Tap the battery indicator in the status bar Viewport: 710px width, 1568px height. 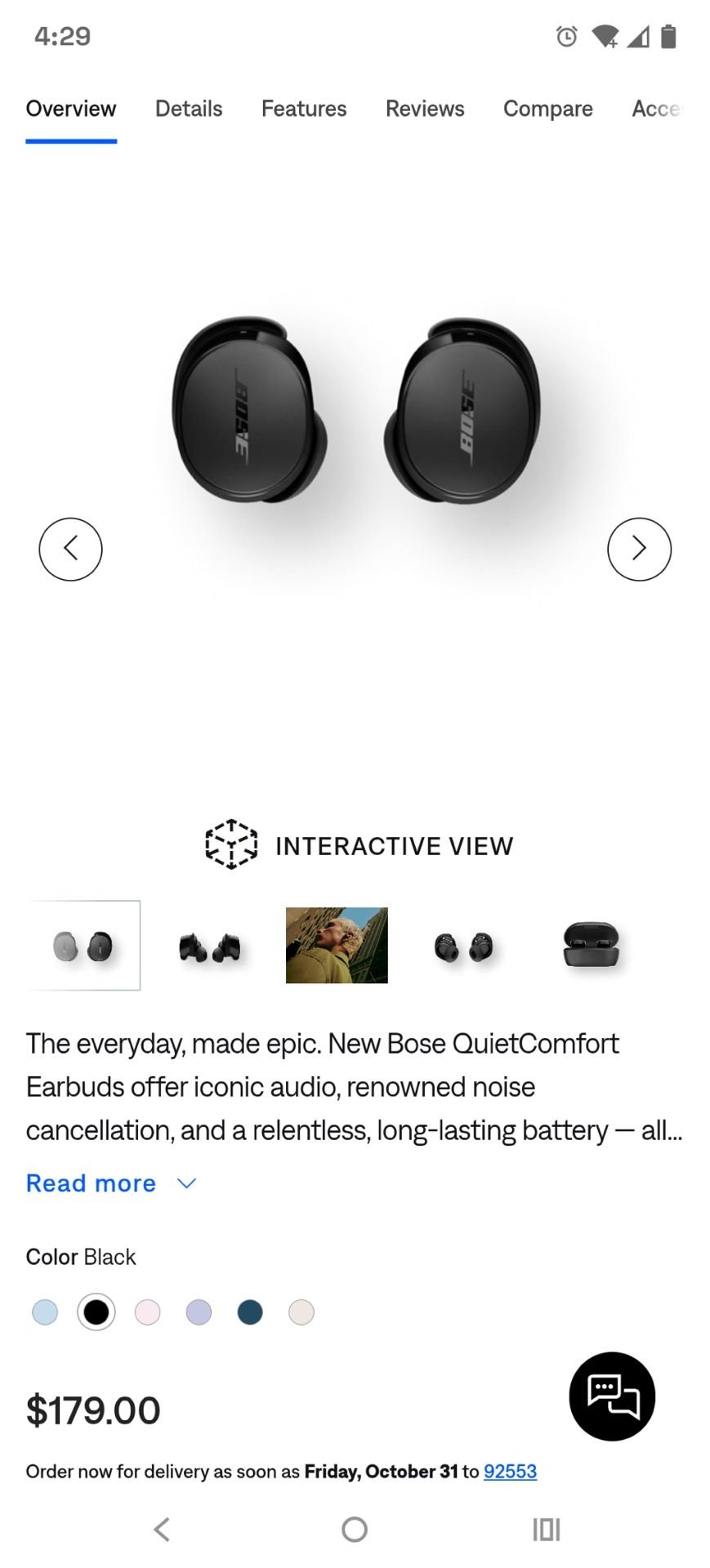[x=670, y=35]
